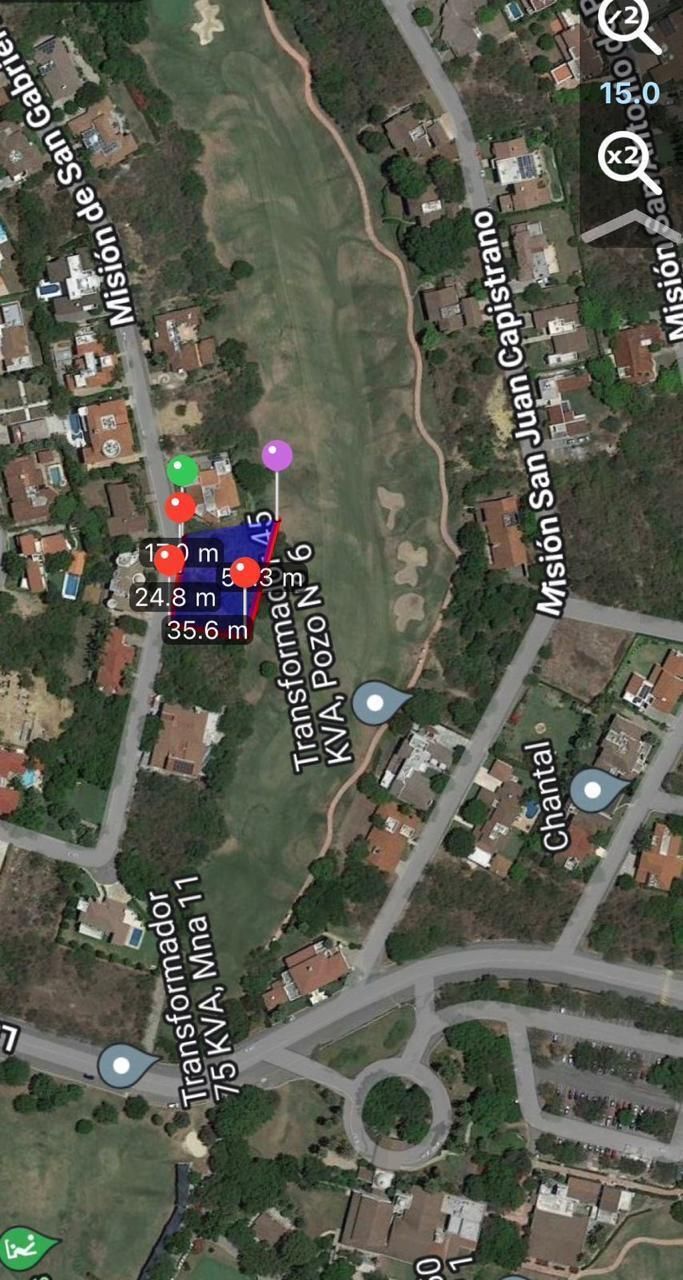Image resolution: width=683 pixels, height=1280 pixels.
Task: Open the Chantal waypoint marker
Action: pos(593,791)
